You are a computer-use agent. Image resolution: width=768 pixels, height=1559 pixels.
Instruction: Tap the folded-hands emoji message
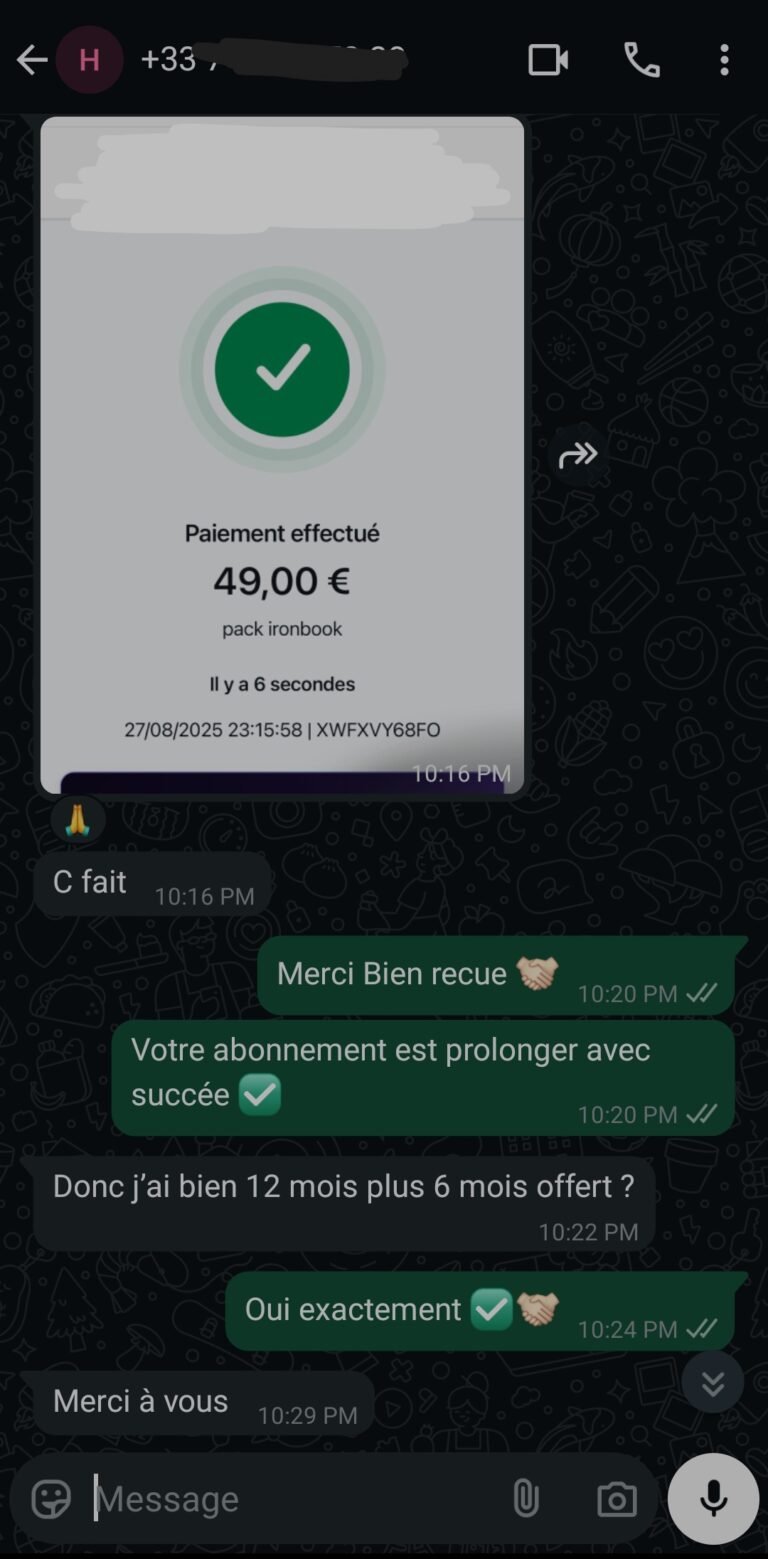[77, 818]
